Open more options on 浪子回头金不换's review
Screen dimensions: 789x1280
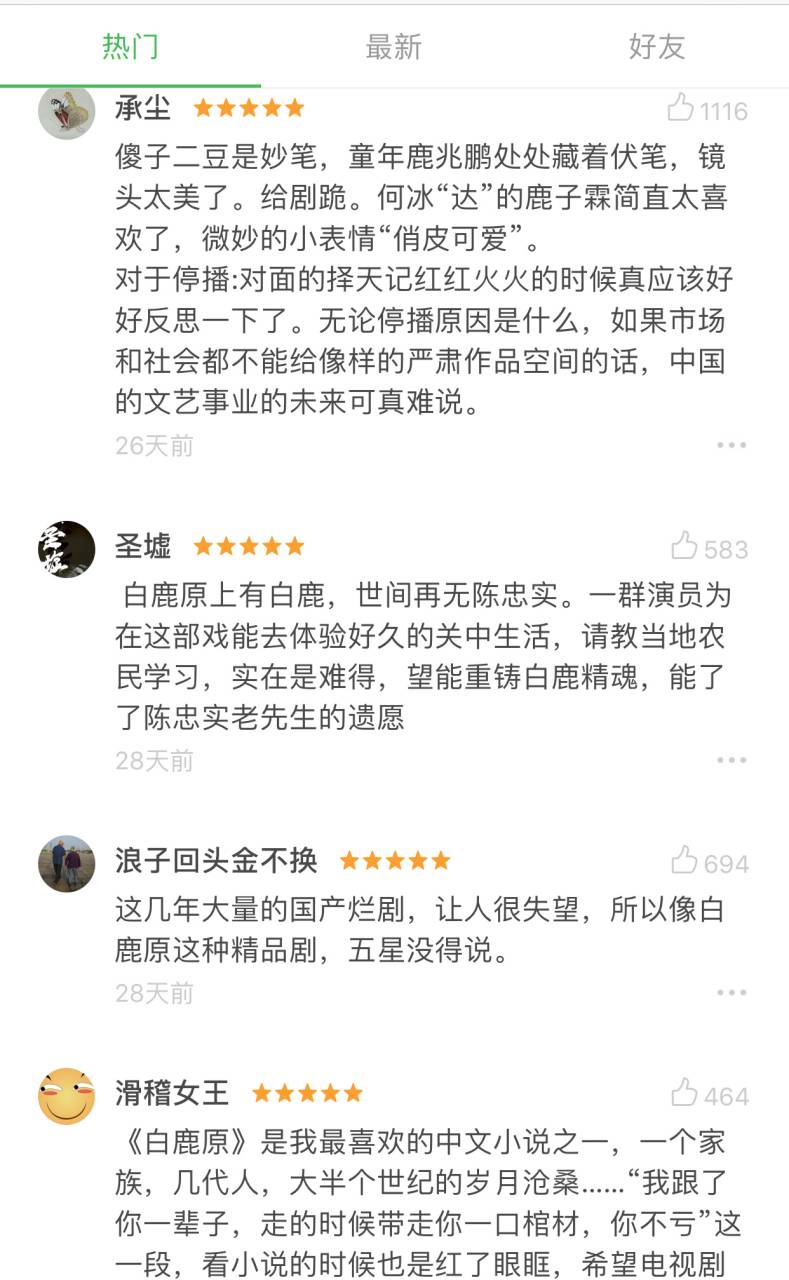[x=731, y=992]
